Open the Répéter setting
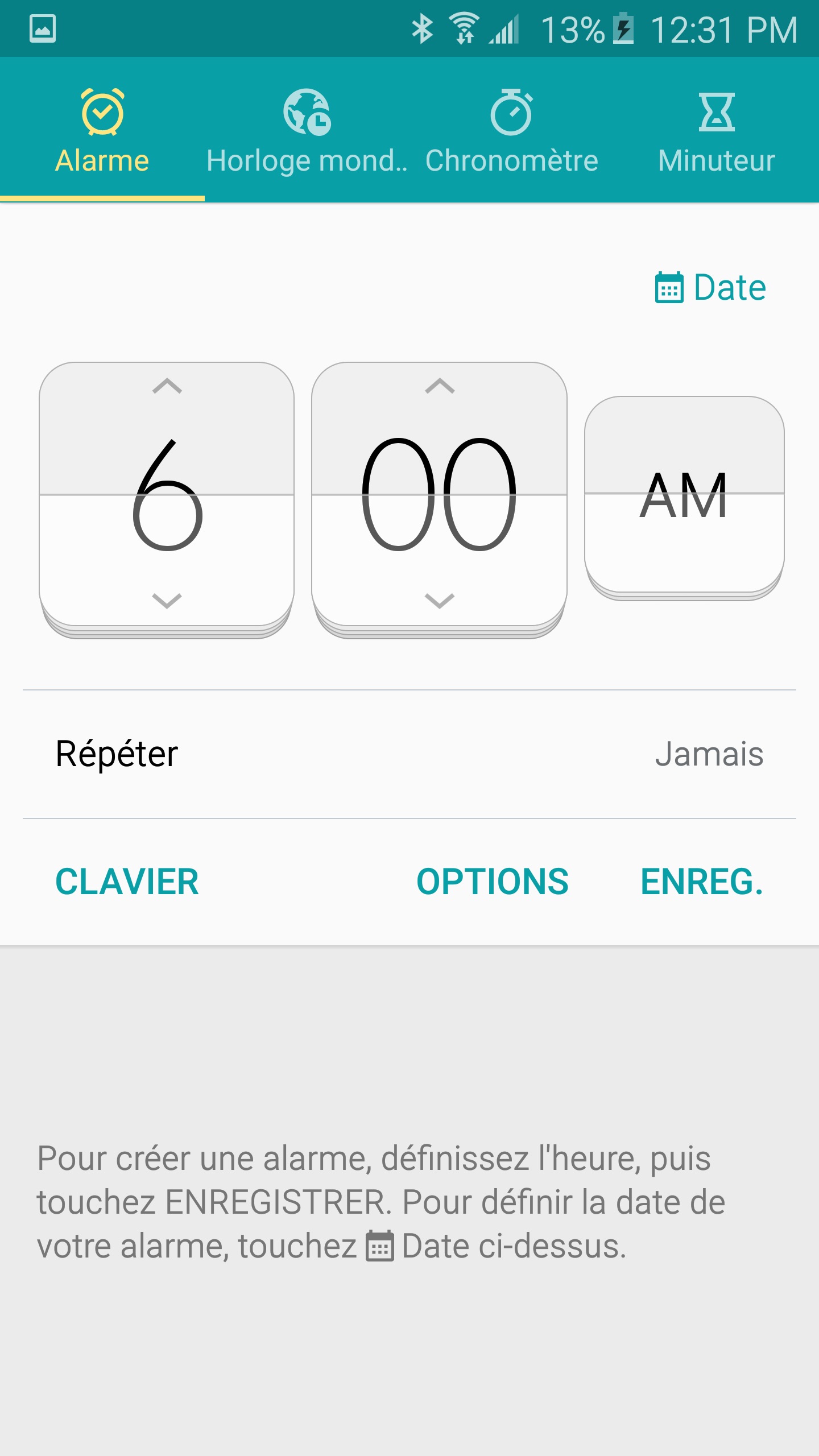The width and height of the screenshot is (819, 1456). coord(409,754)
